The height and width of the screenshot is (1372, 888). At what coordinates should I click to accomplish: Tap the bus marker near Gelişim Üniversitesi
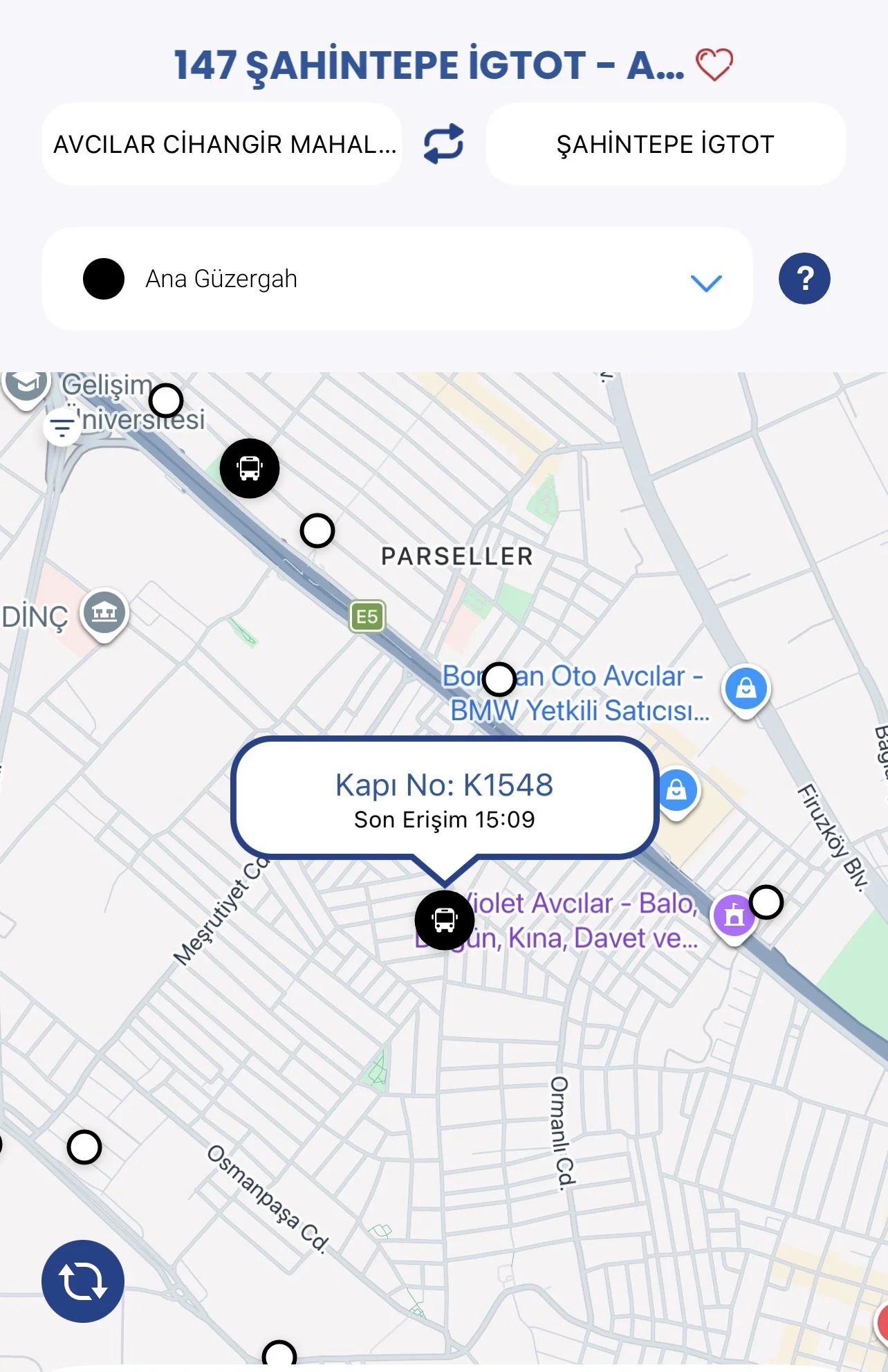[x=250, y=468]
